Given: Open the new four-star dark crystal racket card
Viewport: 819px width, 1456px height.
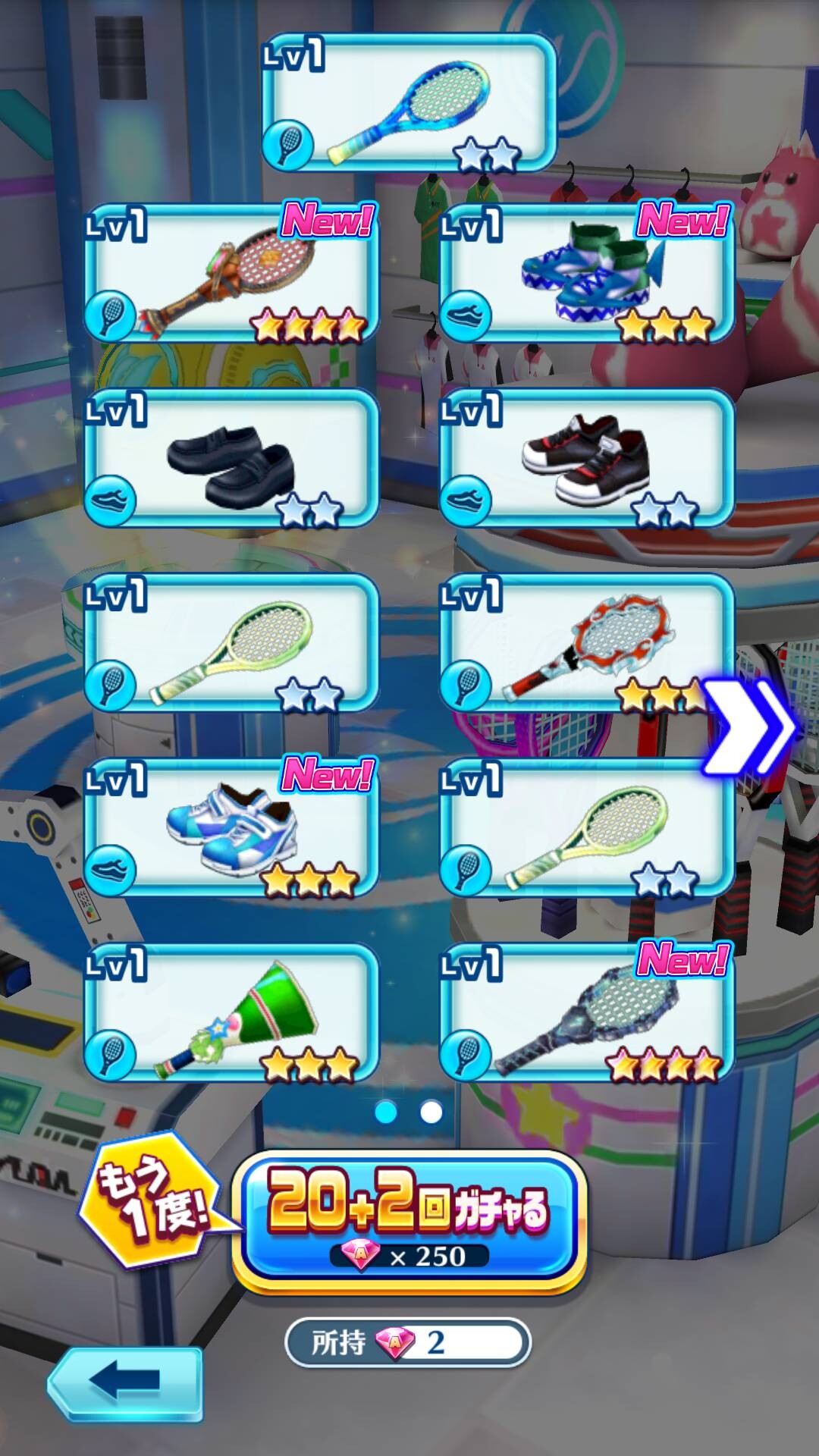Looking at the screenshot, I should [587, 1013].
